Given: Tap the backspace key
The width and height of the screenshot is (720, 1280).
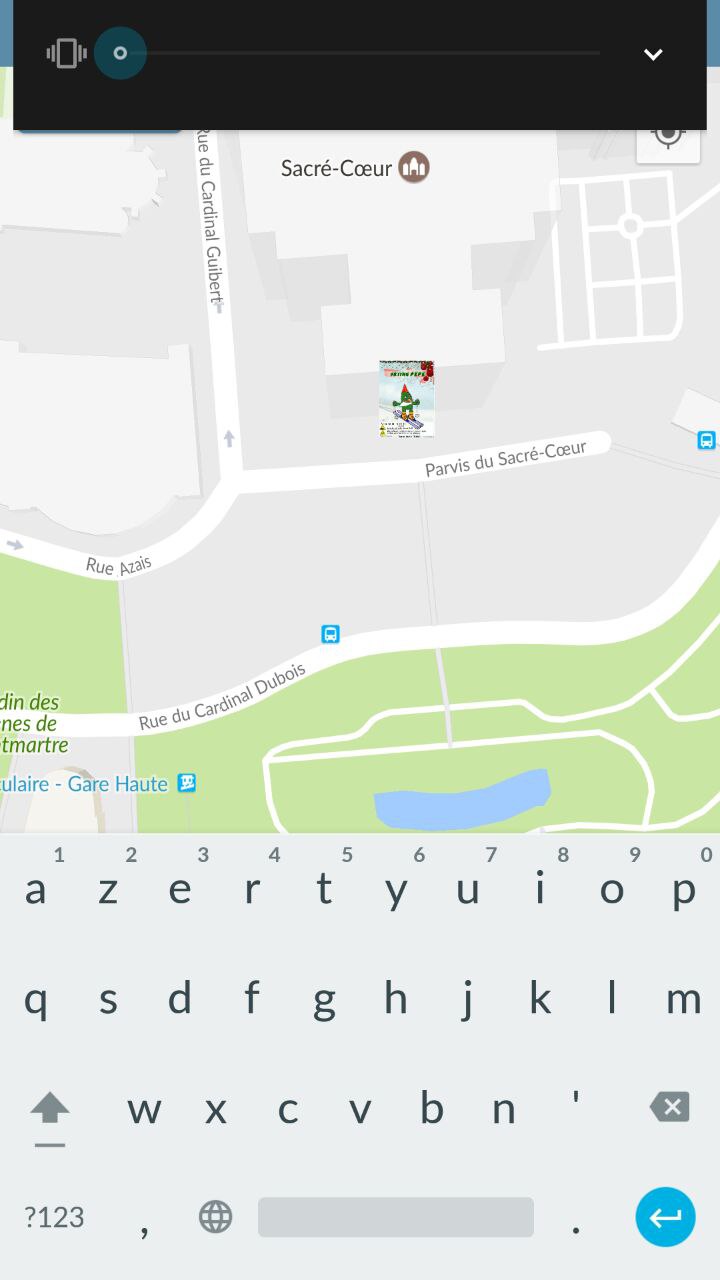Looking at the screenshot, I should pos(669,1107).
